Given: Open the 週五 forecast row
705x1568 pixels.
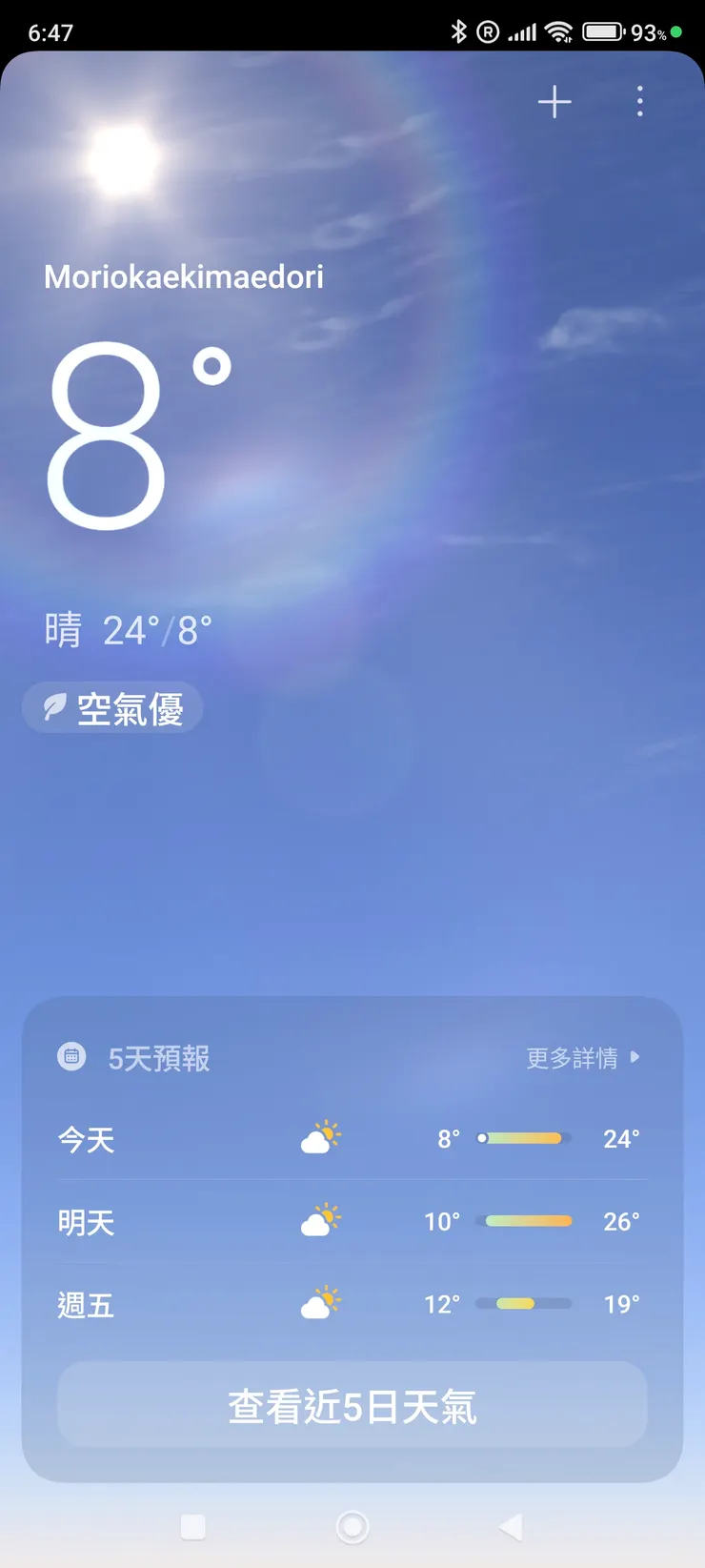Looking at the screenshot, I should click(x=352, y=1303).
